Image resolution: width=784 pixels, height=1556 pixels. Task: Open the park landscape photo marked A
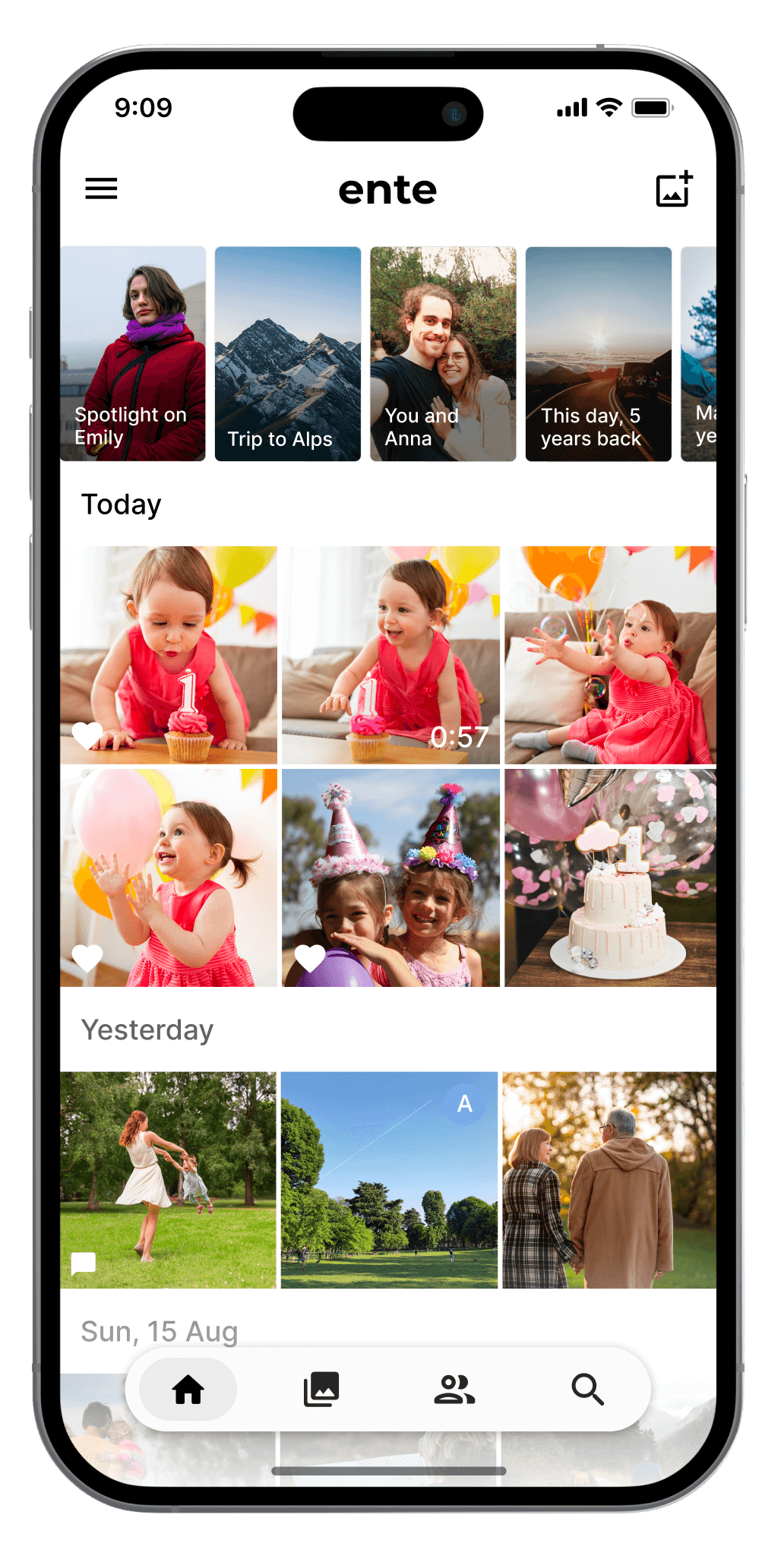(389, 1179)
